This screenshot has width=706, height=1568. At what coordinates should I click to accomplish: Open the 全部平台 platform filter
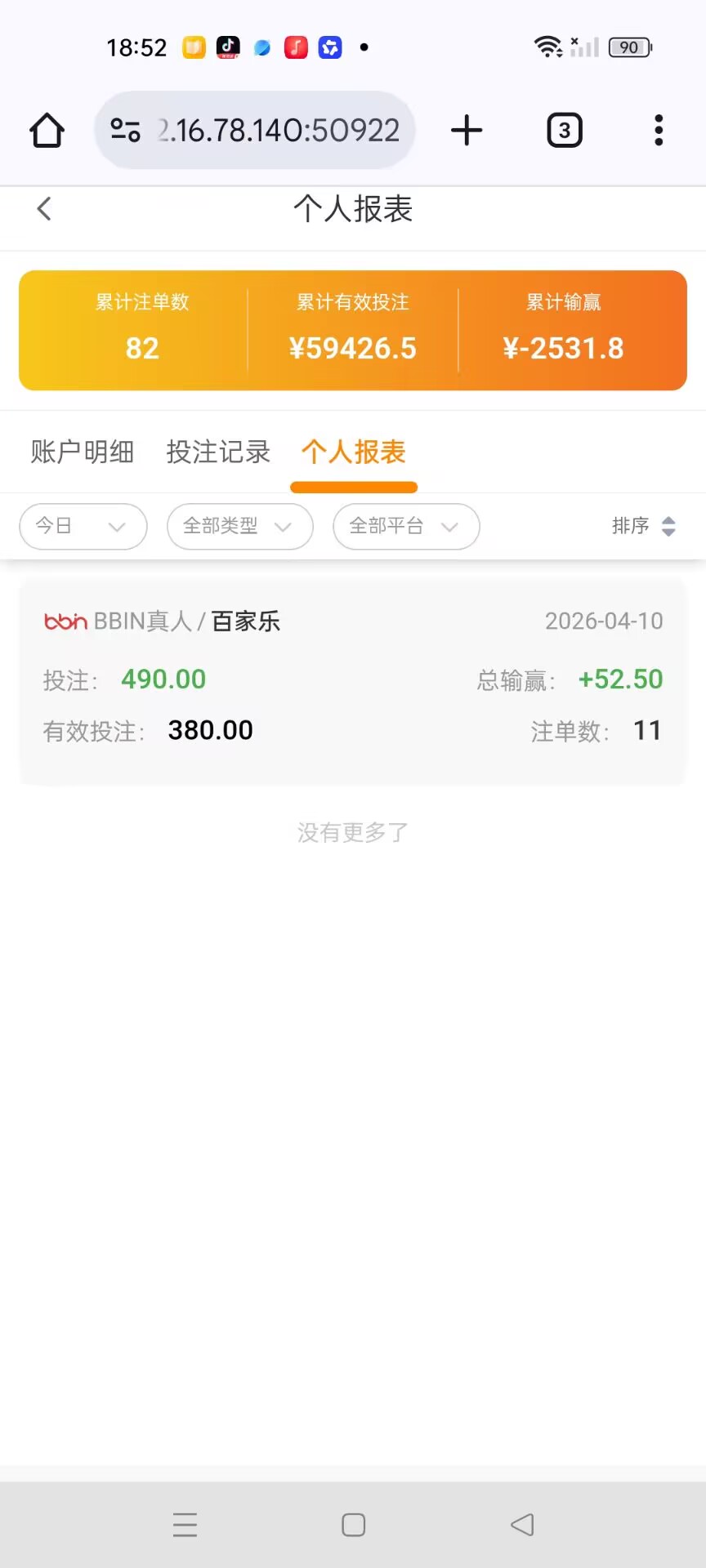(405, 527)
